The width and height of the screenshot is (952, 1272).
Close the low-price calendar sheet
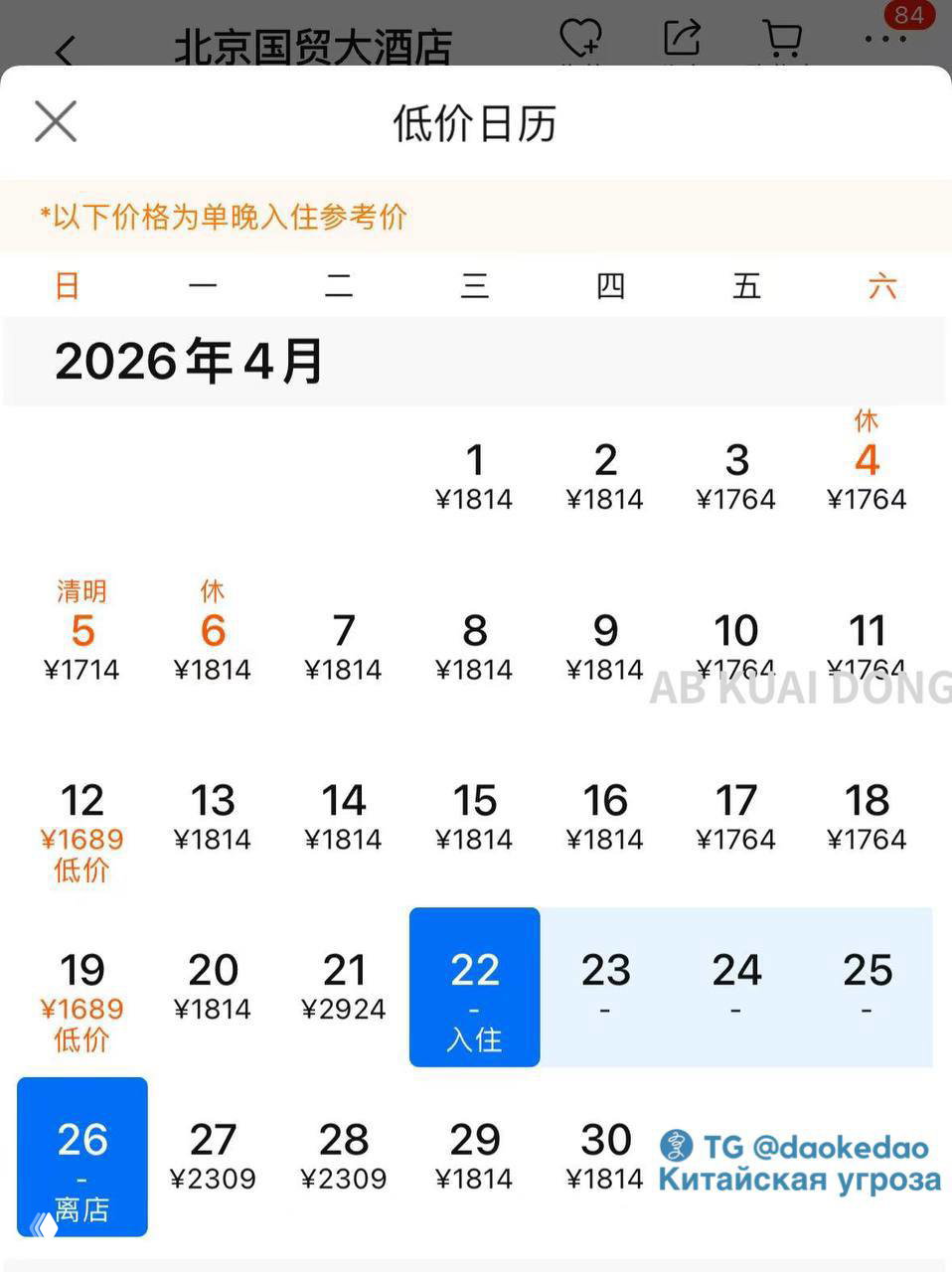pyautogui.click(x=56, y=122)
